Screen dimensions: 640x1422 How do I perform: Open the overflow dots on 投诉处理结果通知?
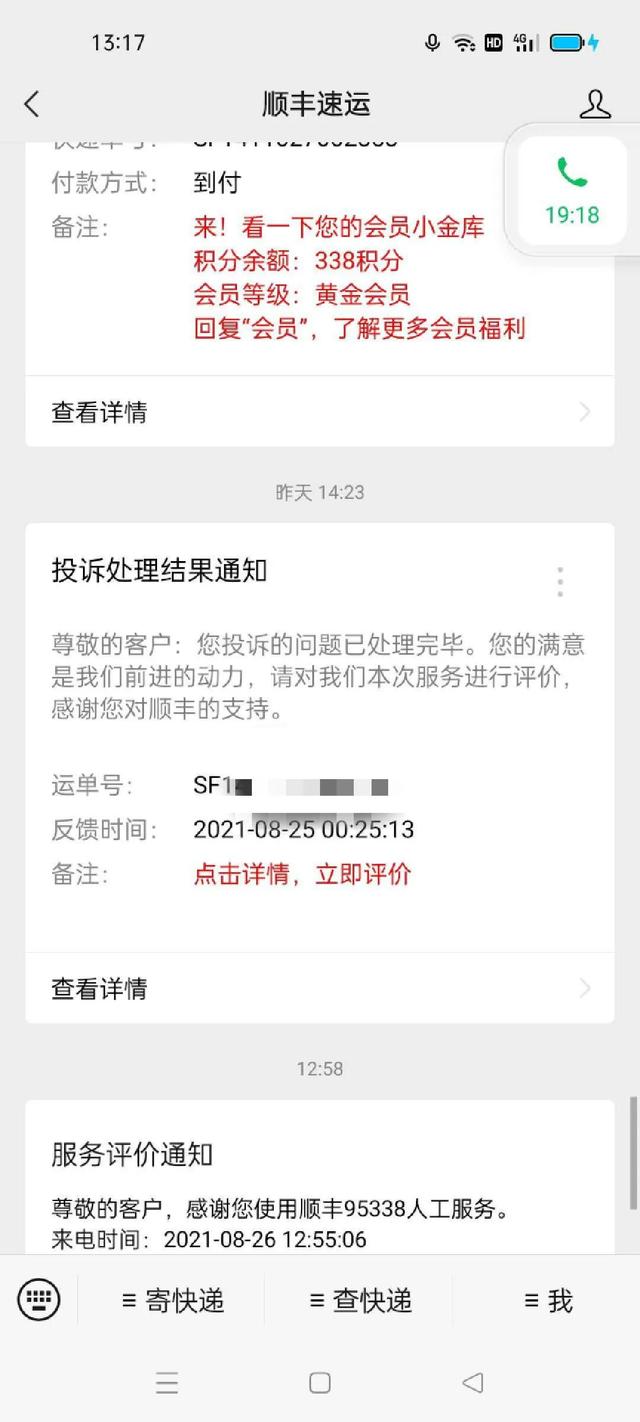[x=560, y=581]
